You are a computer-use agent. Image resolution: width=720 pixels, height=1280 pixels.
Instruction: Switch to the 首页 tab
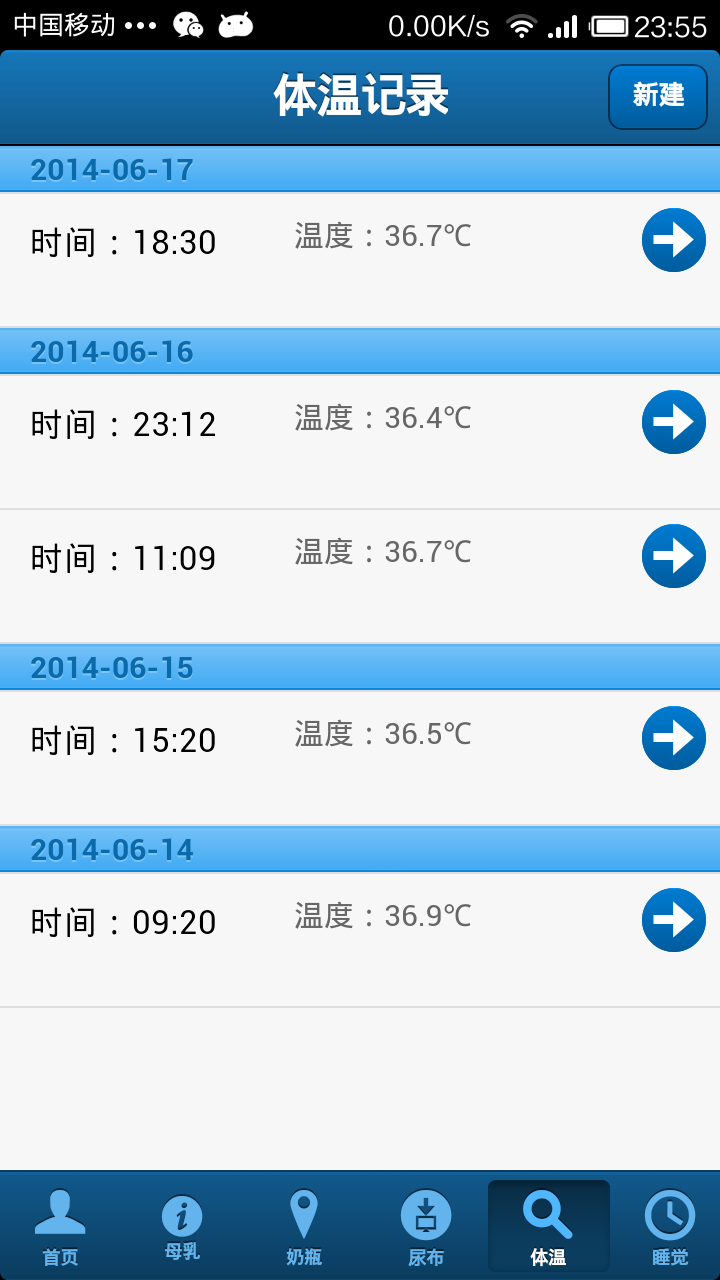(60, 1226)
